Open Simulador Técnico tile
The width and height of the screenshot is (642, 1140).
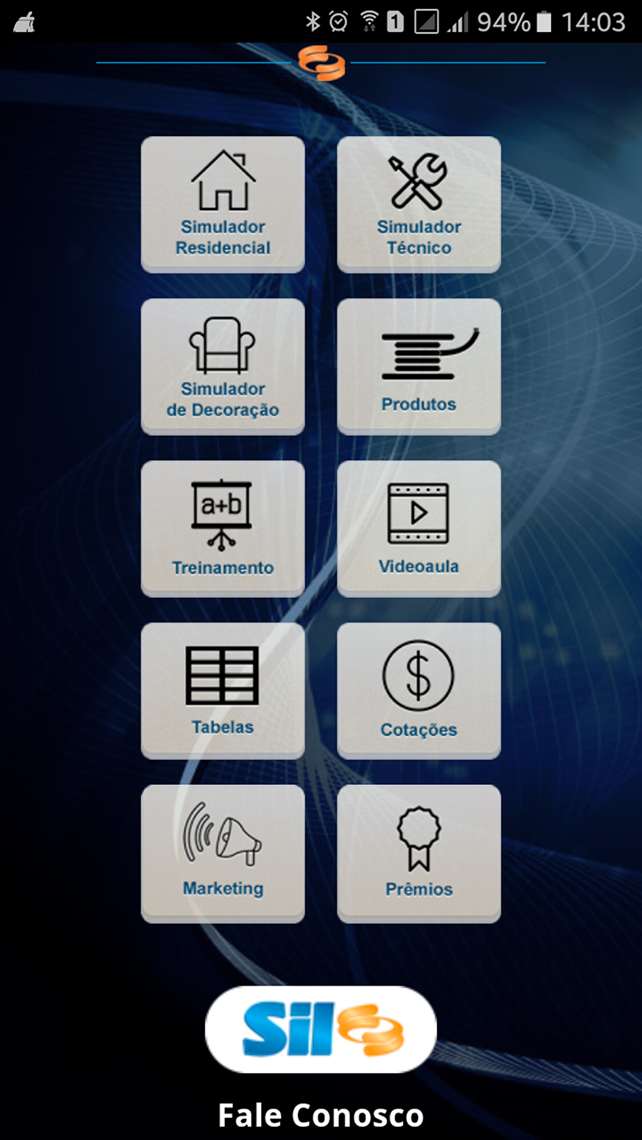pos(418,204)
